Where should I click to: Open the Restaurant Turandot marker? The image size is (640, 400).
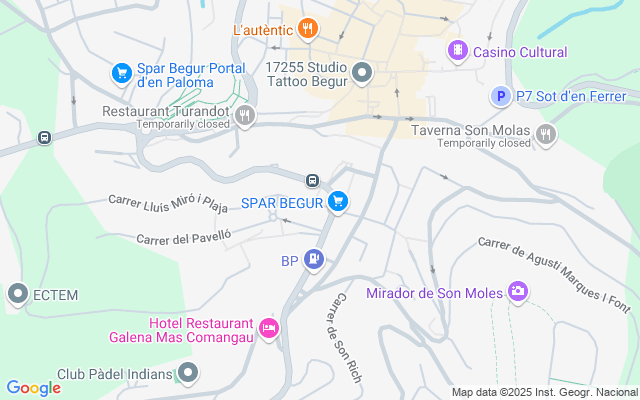tap(244, 116)
